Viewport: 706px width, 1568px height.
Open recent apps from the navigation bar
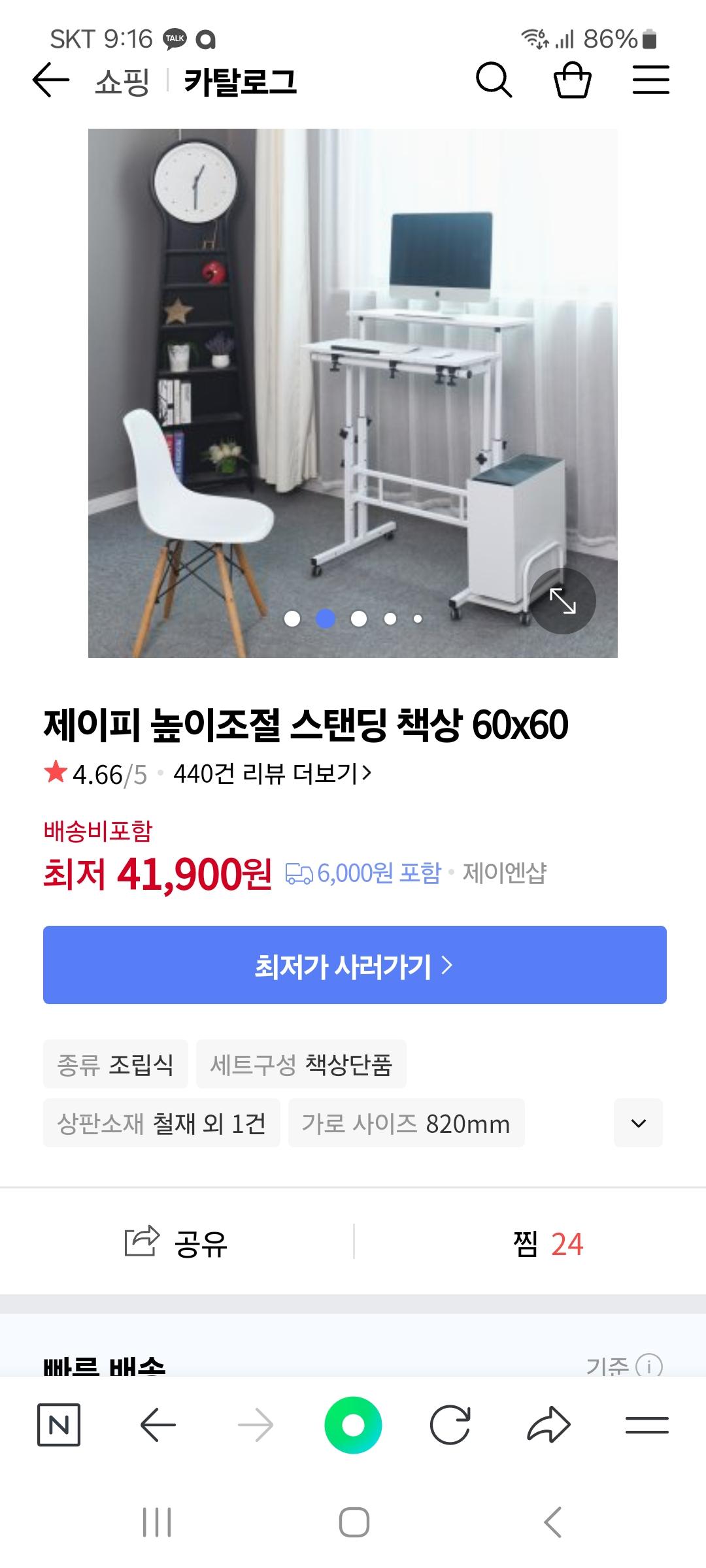coord(157,1522)
